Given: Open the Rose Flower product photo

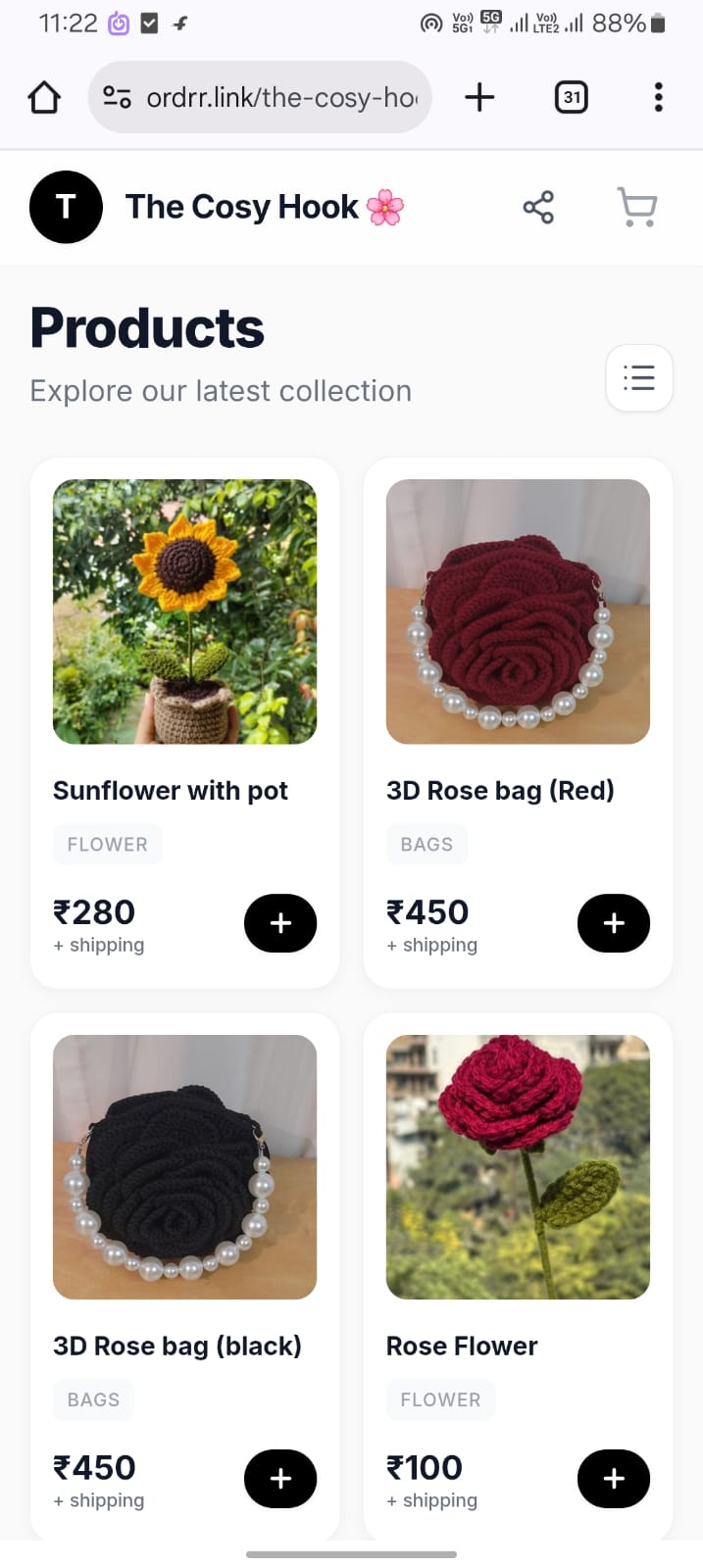Looking at the screenshot, I should 518,1167.
